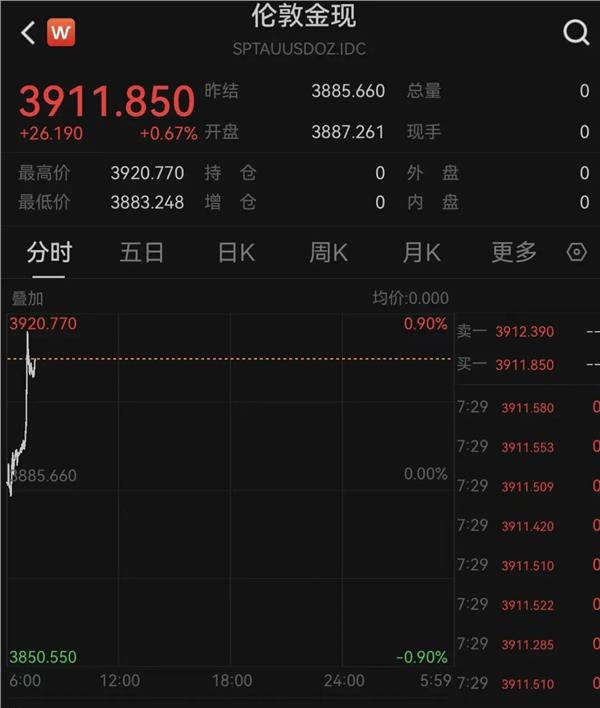Switch to the 分时 chart tab

click(49, 252)
